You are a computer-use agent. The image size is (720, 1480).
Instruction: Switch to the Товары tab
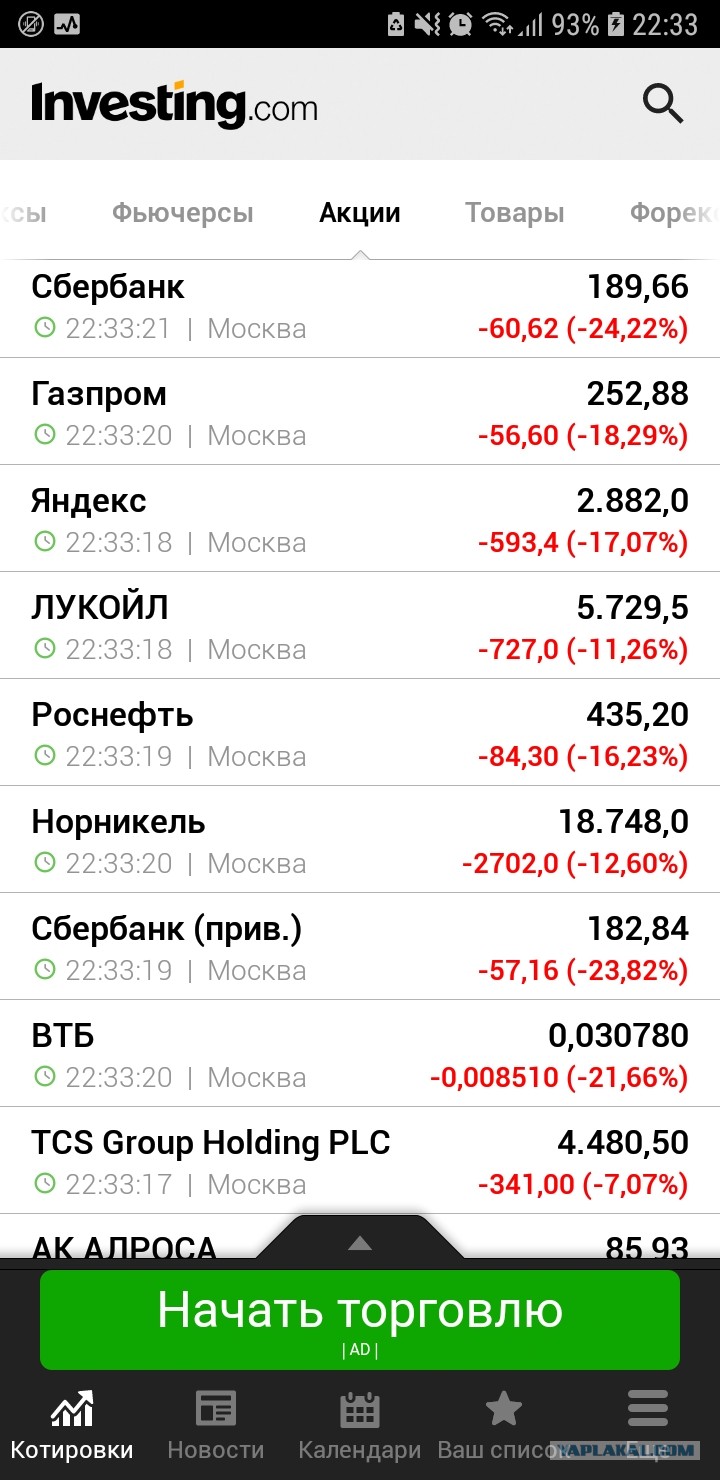point(514,213)
